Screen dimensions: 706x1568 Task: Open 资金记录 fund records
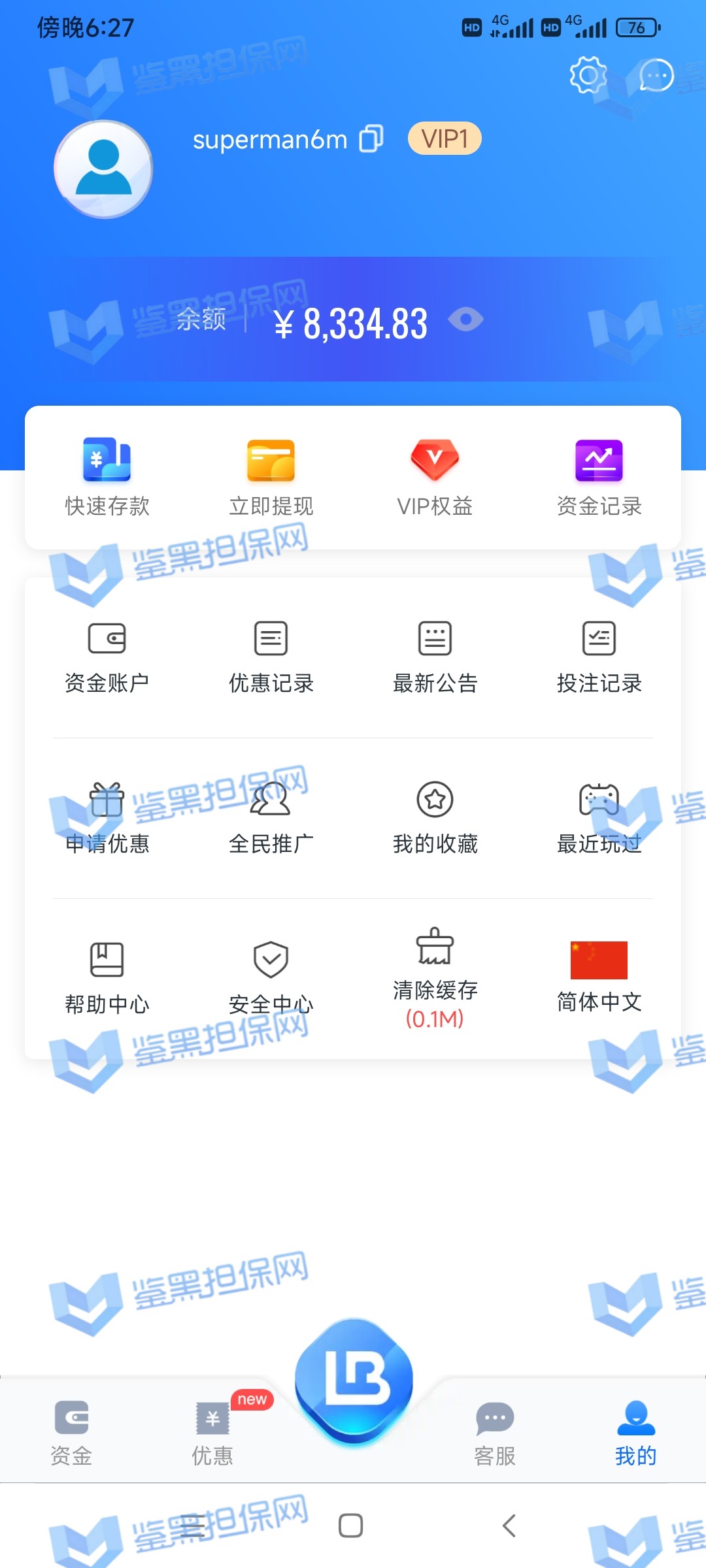(599, 477)
